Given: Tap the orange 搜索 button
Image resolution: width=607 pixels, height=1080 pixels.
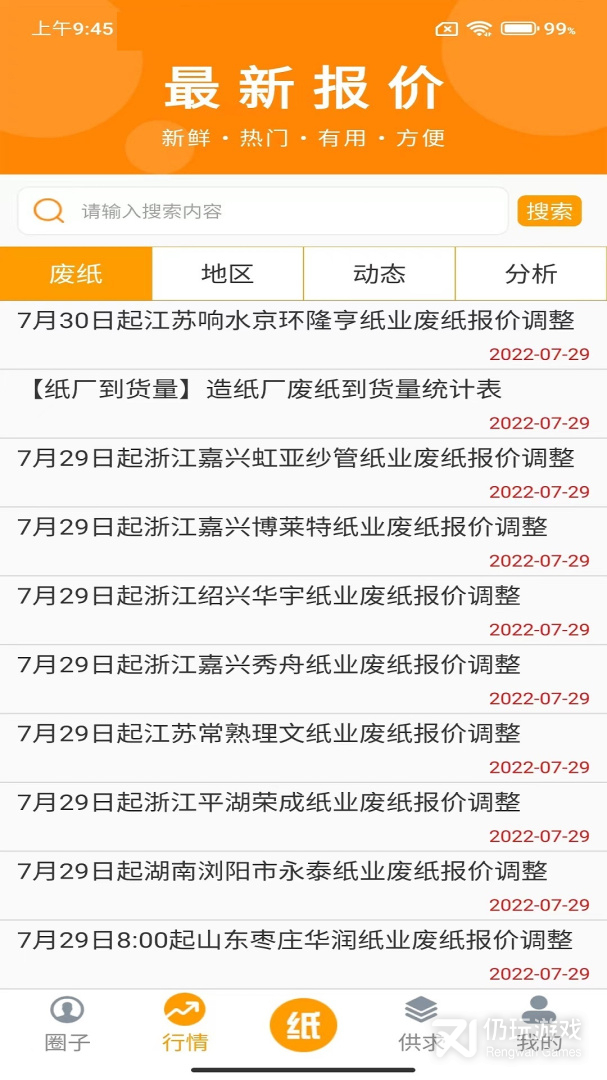Looking at the screenshot, I should [549, 211].
